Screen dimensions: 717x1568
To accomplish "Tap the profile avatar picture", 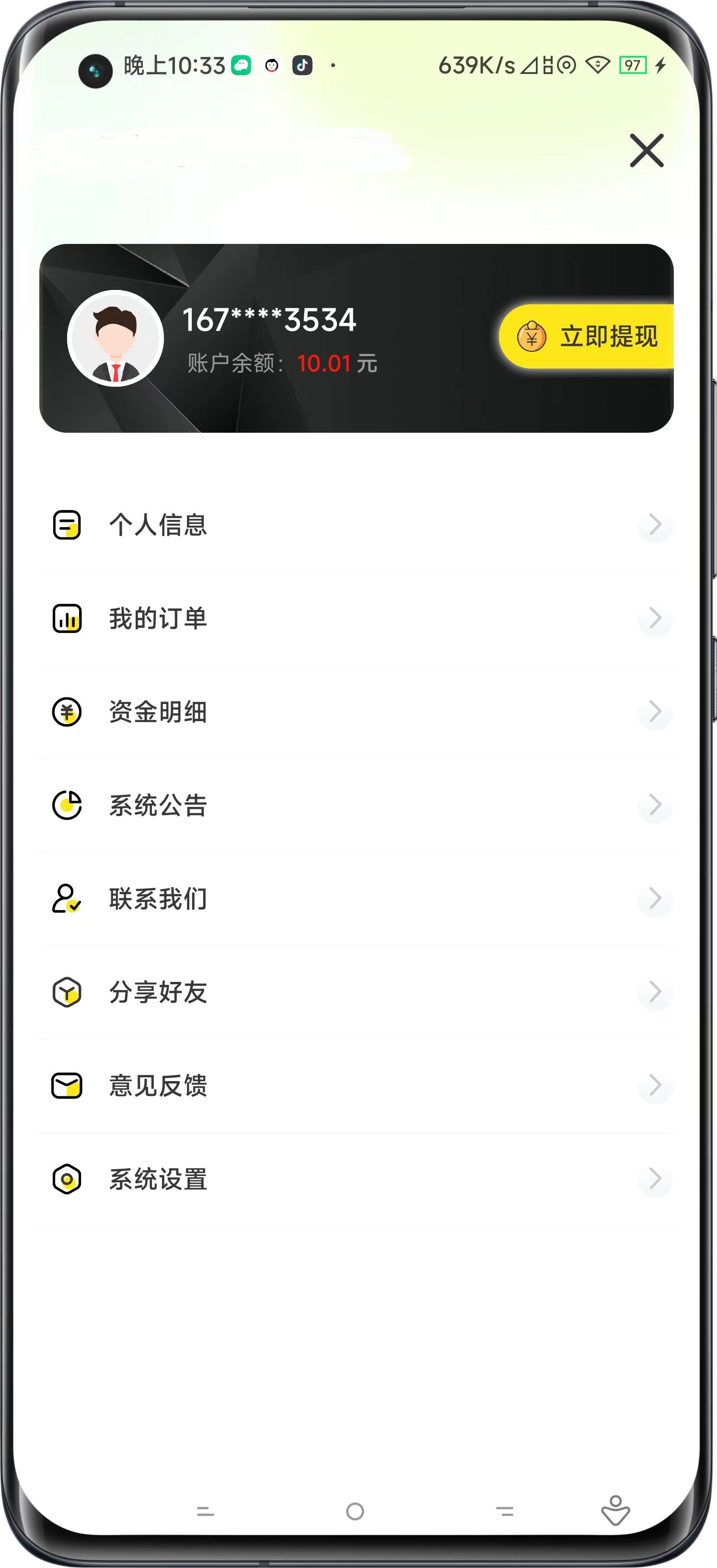I will (115, 338).
